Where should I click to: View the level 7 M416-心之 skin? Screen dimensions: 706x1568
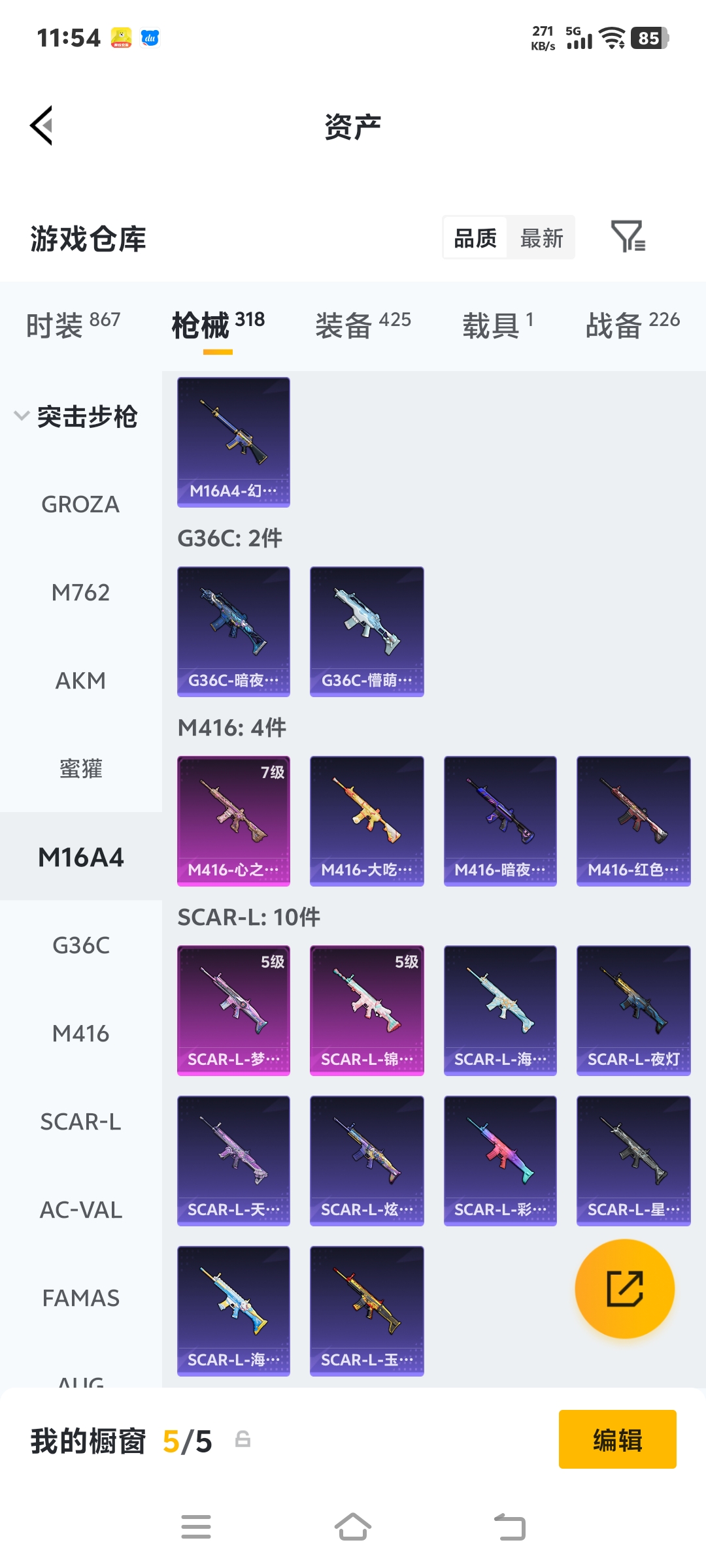pos(233,821)
